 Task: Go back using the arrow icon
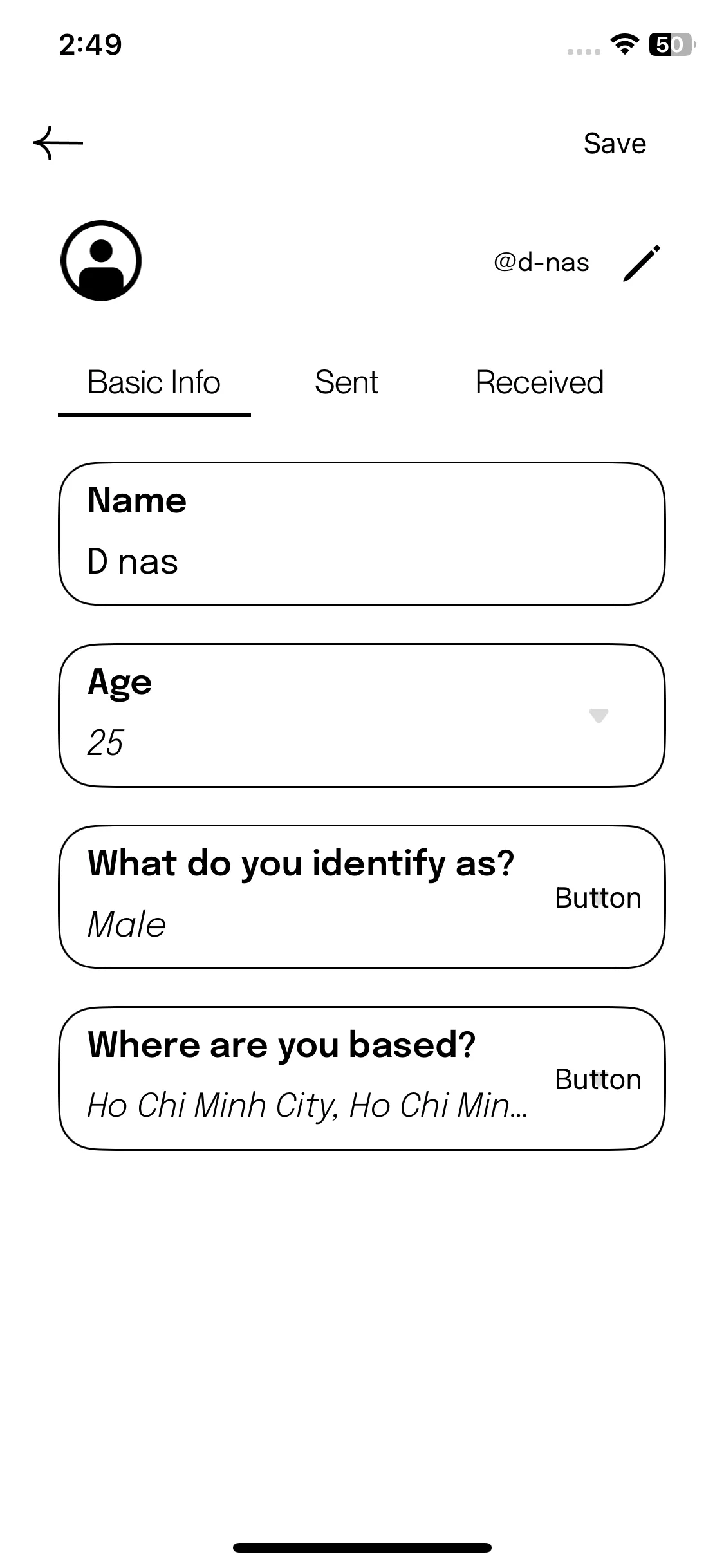click(x=58, y=142)
